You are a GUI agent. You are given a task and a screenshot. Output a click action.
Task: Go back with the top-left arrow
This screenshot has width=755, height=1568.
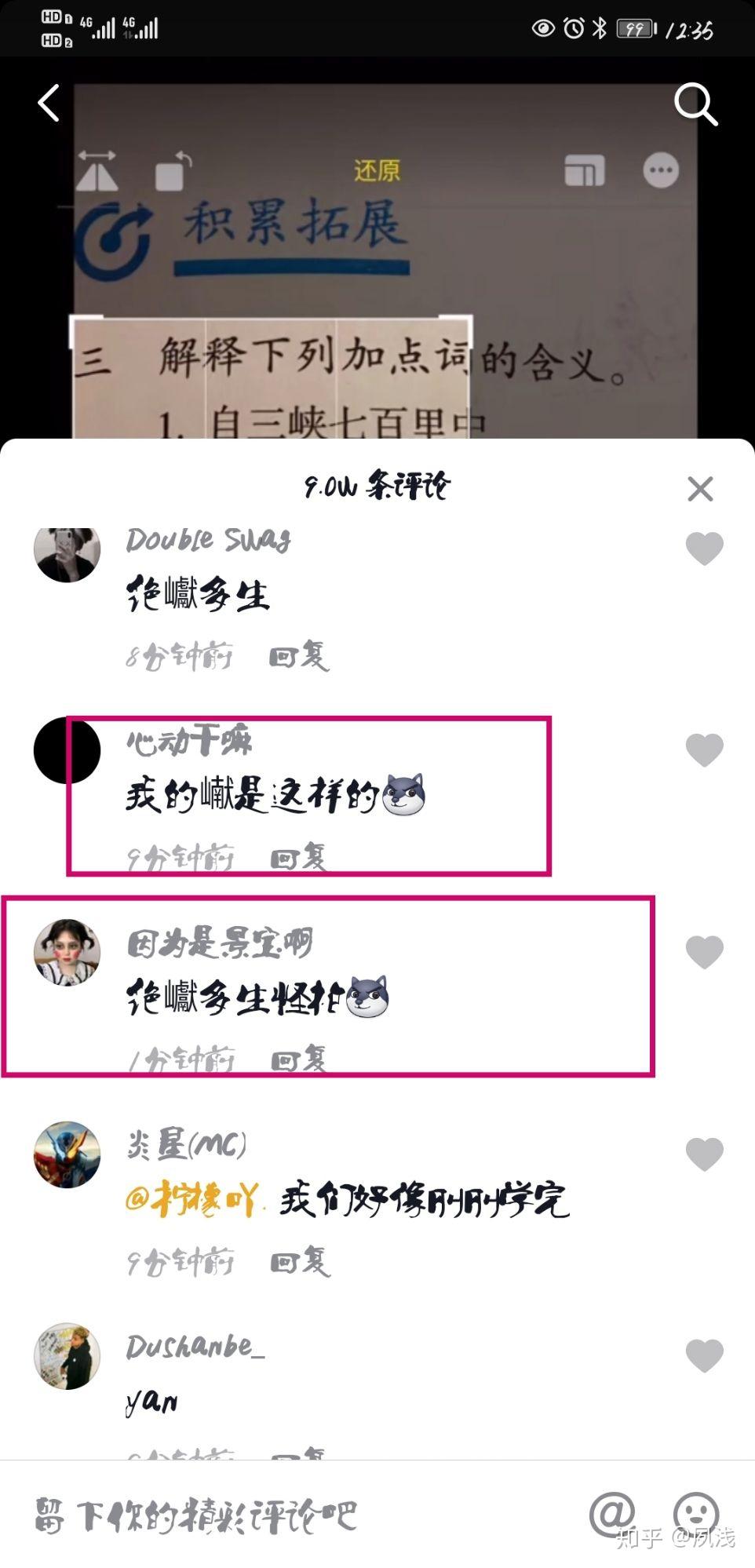coord(49,103)
